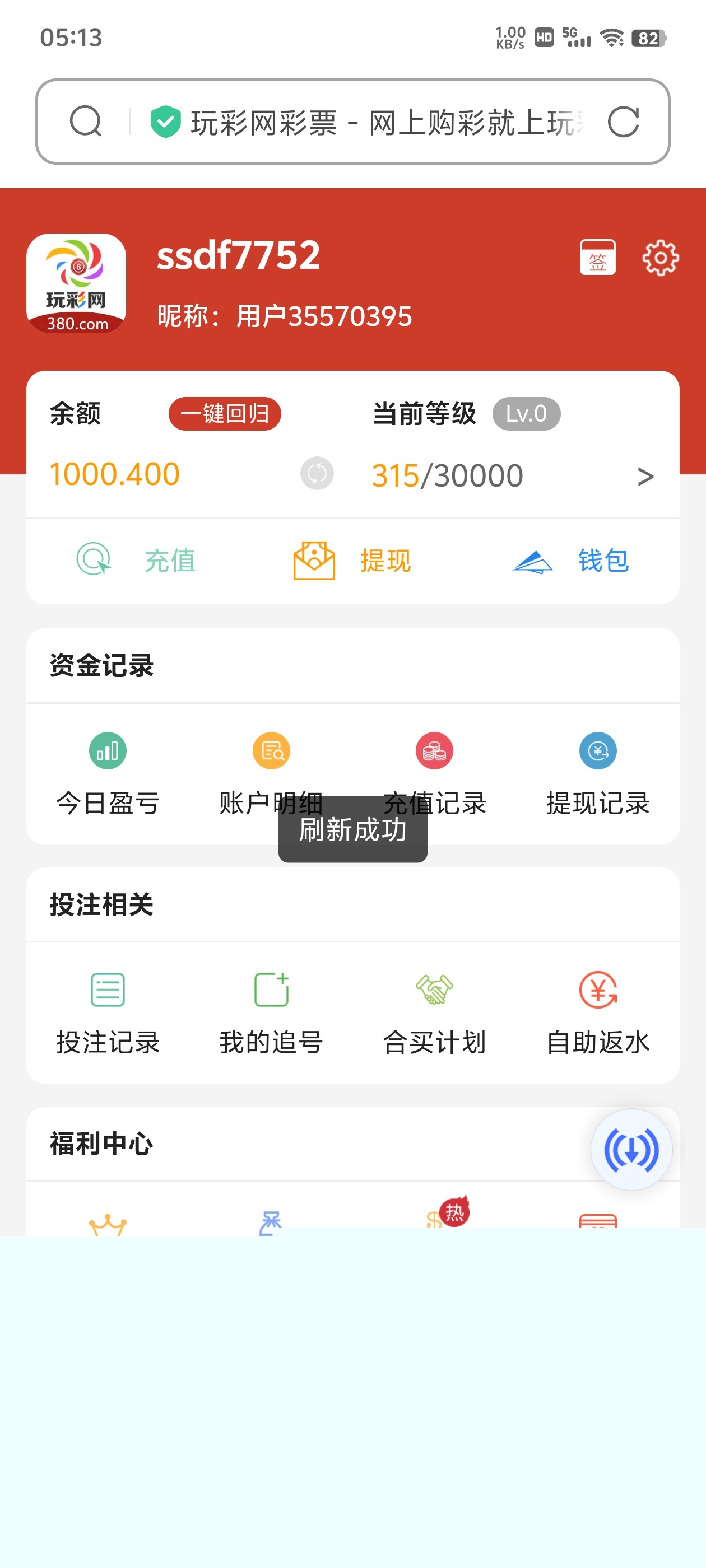The width and height of the screenshot is (706, 1568).
Task: Expand level details with the right chevron
Action: point(645,476)
